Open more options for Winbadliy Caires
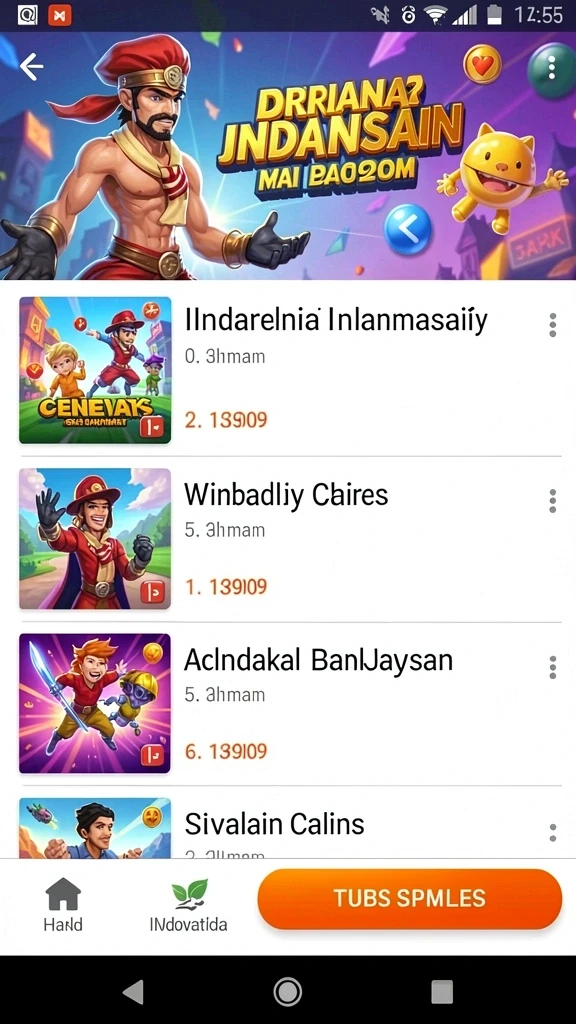The image size is (576, 1024). click(552, 500)
